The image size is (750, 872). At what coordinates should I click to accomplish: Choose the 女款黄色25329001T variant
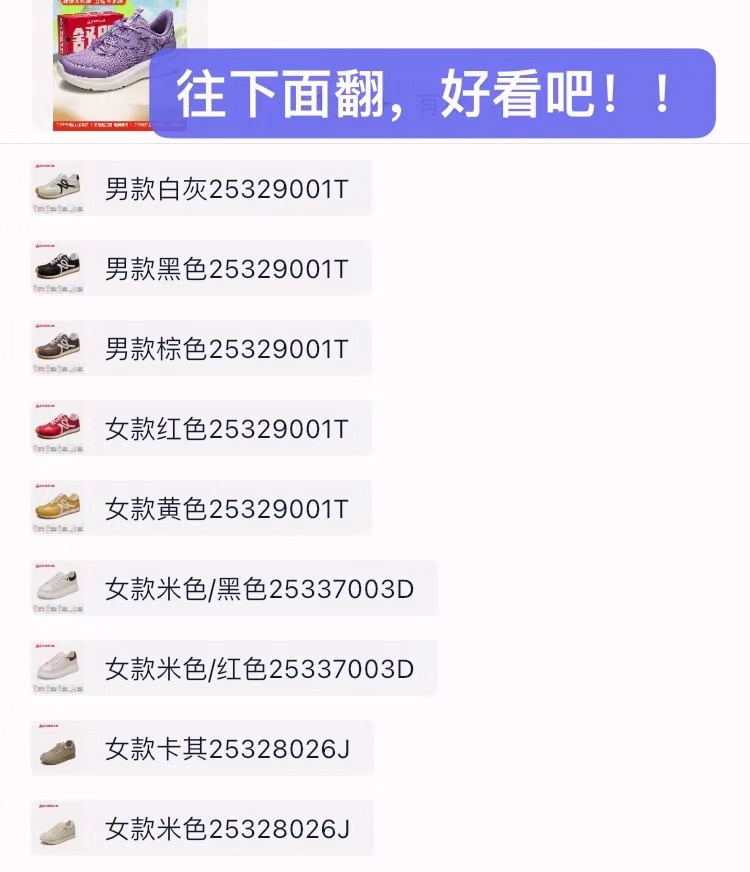[201, 508]
